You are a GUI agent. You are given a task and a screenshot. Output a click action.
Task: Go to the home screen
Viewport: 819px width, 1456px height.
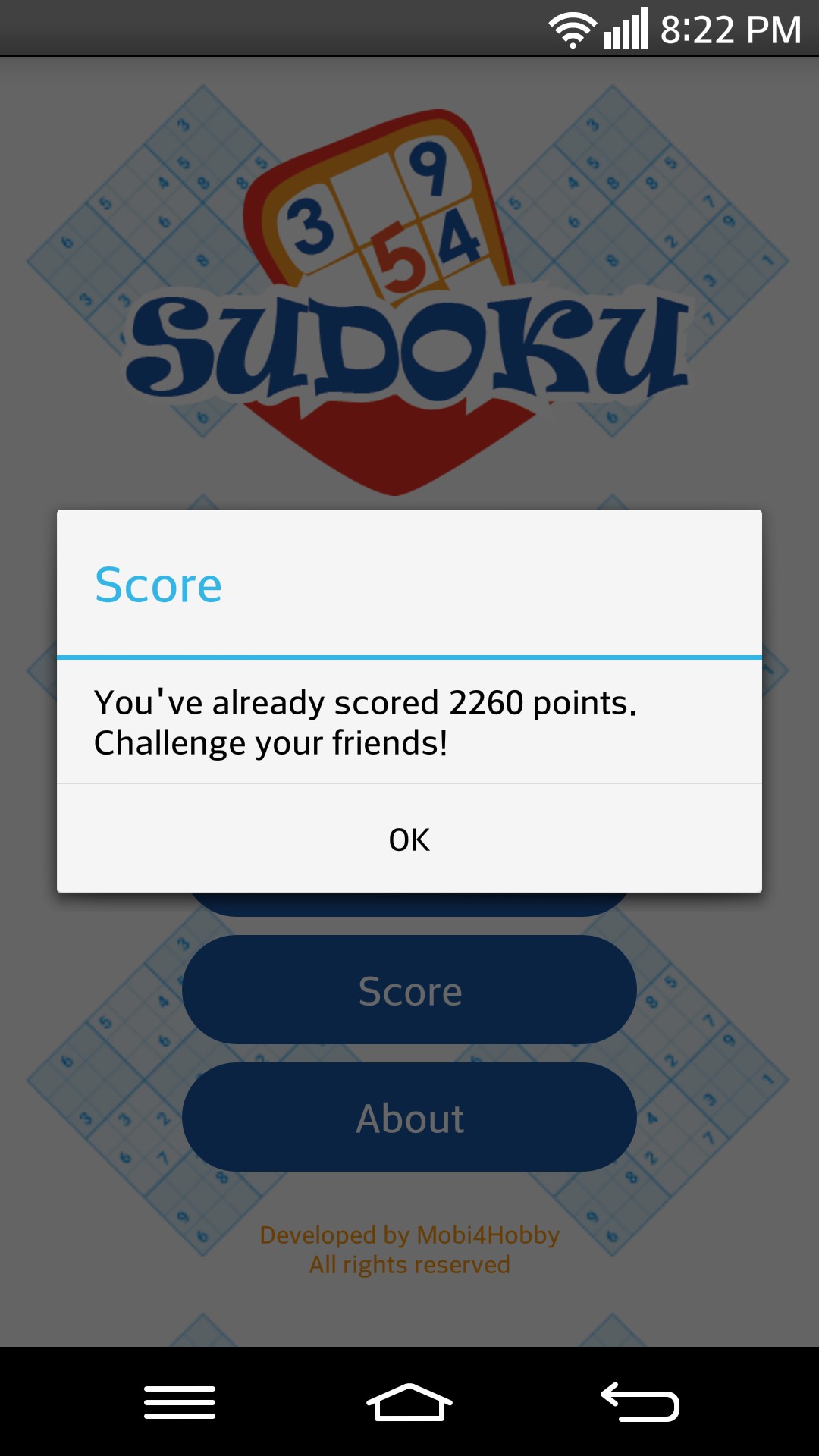point(409,1402)
